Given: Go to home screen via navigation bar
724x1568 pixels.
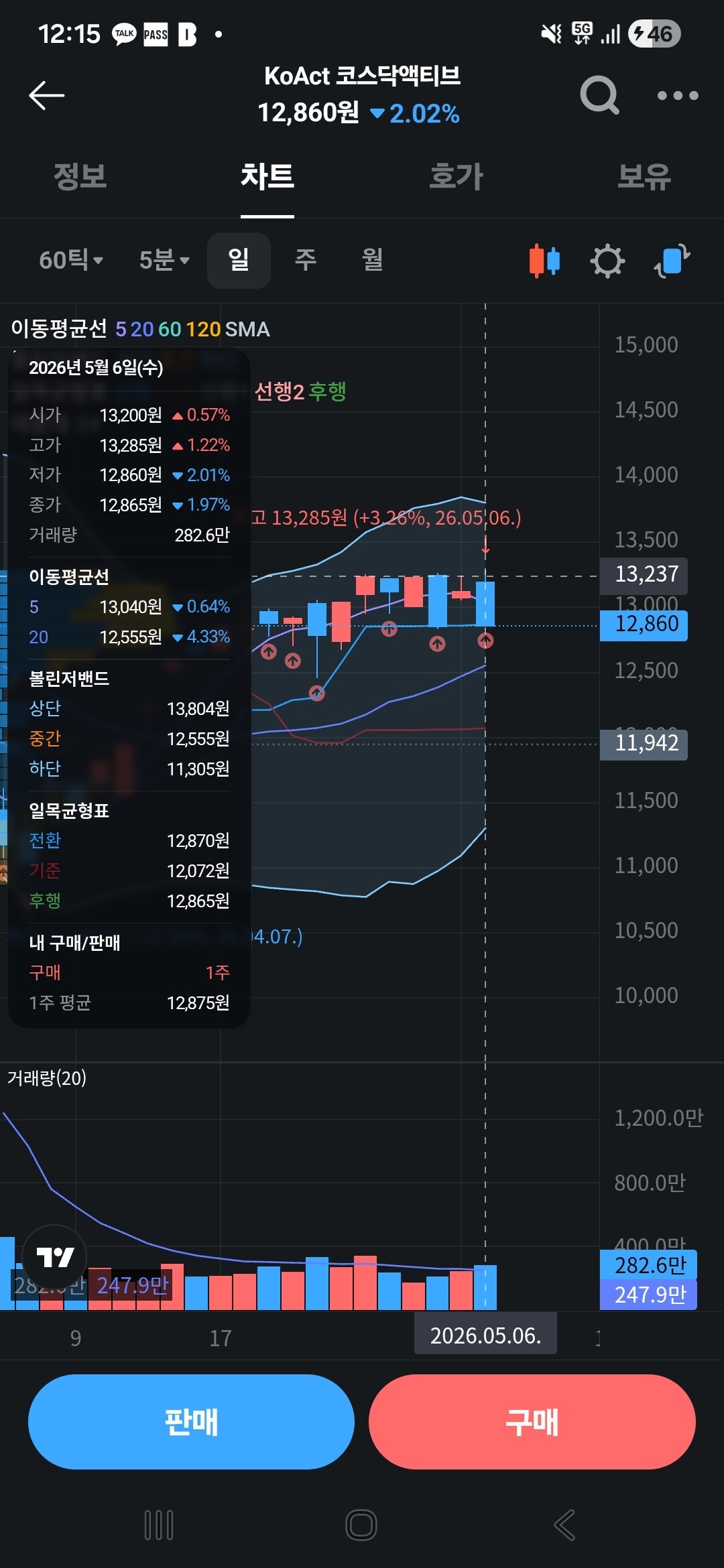Looking at the screenshot, I should 361,1525.
